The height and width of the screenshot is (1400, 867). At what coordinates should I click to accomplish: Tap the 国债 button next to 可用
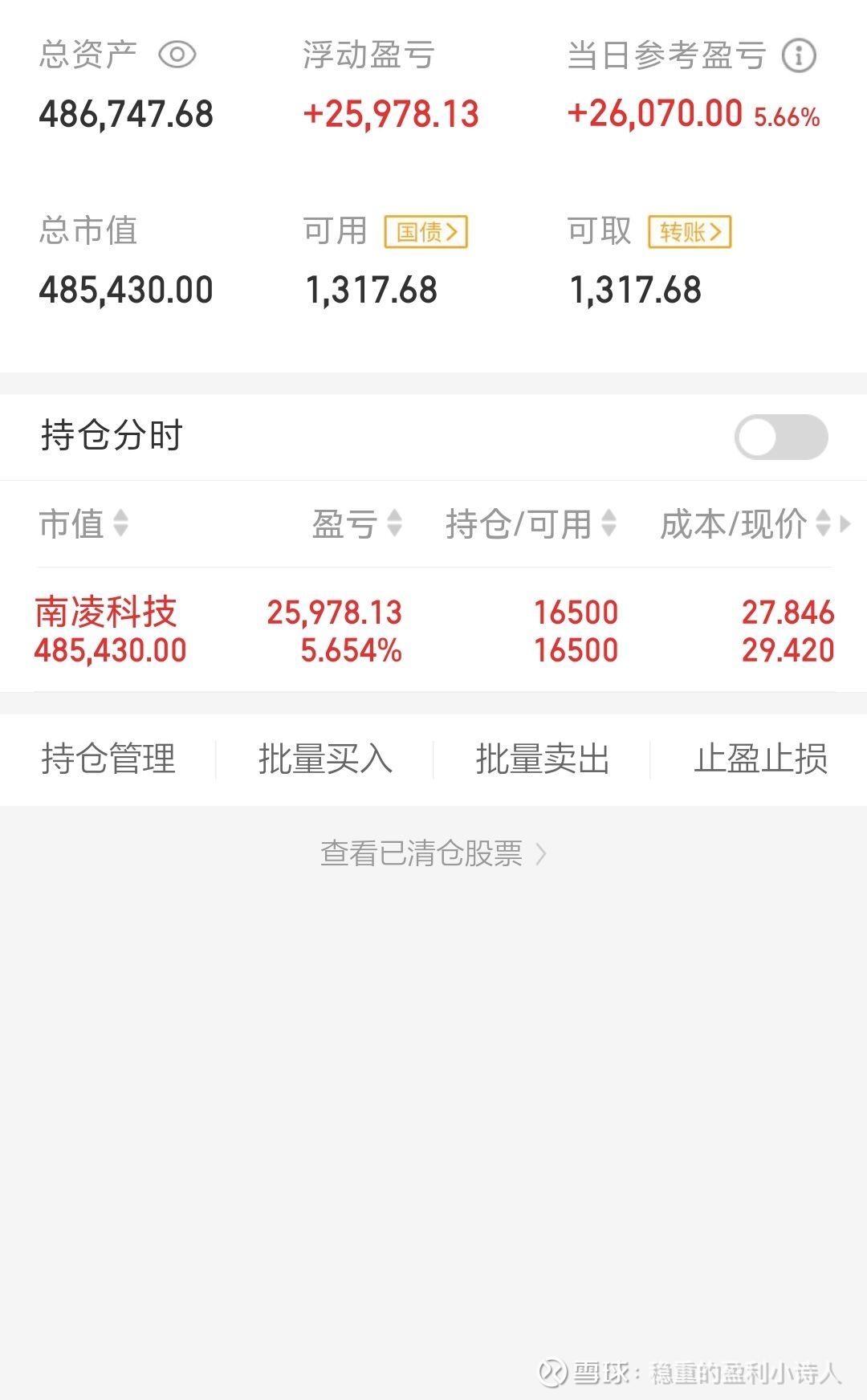coord(425,232)
